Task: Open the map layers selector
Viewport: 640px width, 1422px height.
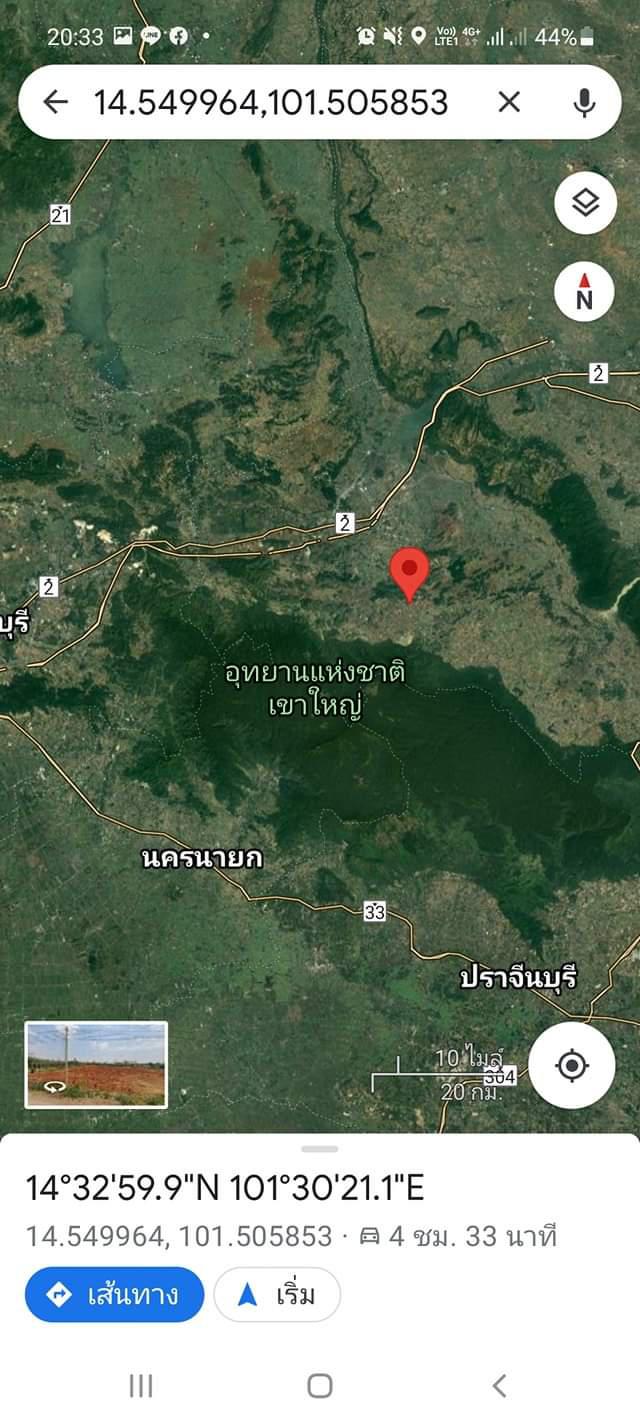Action: point(585,203)
